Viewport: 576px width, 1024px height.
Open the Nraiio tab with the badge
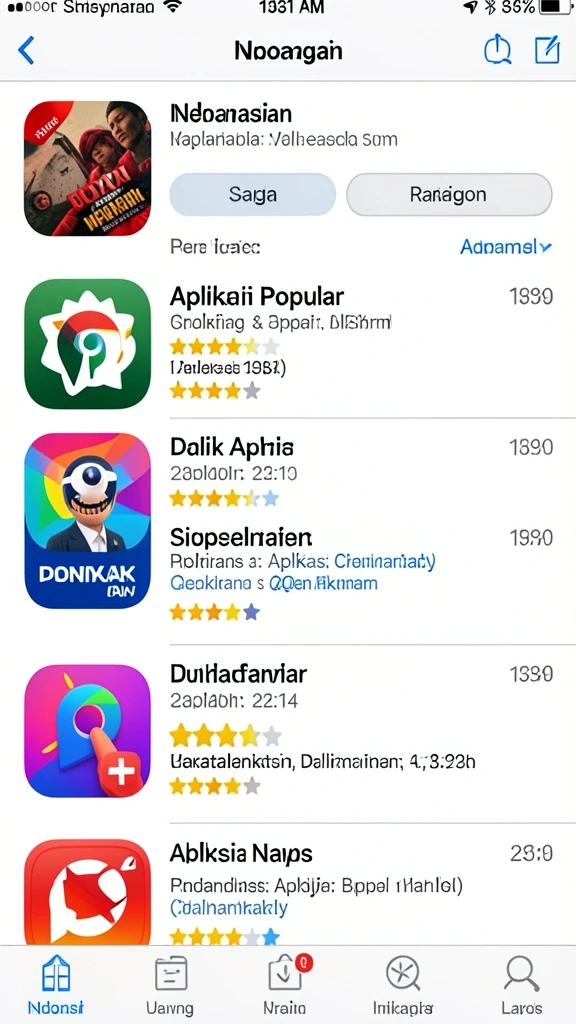[x=285, y=985]
